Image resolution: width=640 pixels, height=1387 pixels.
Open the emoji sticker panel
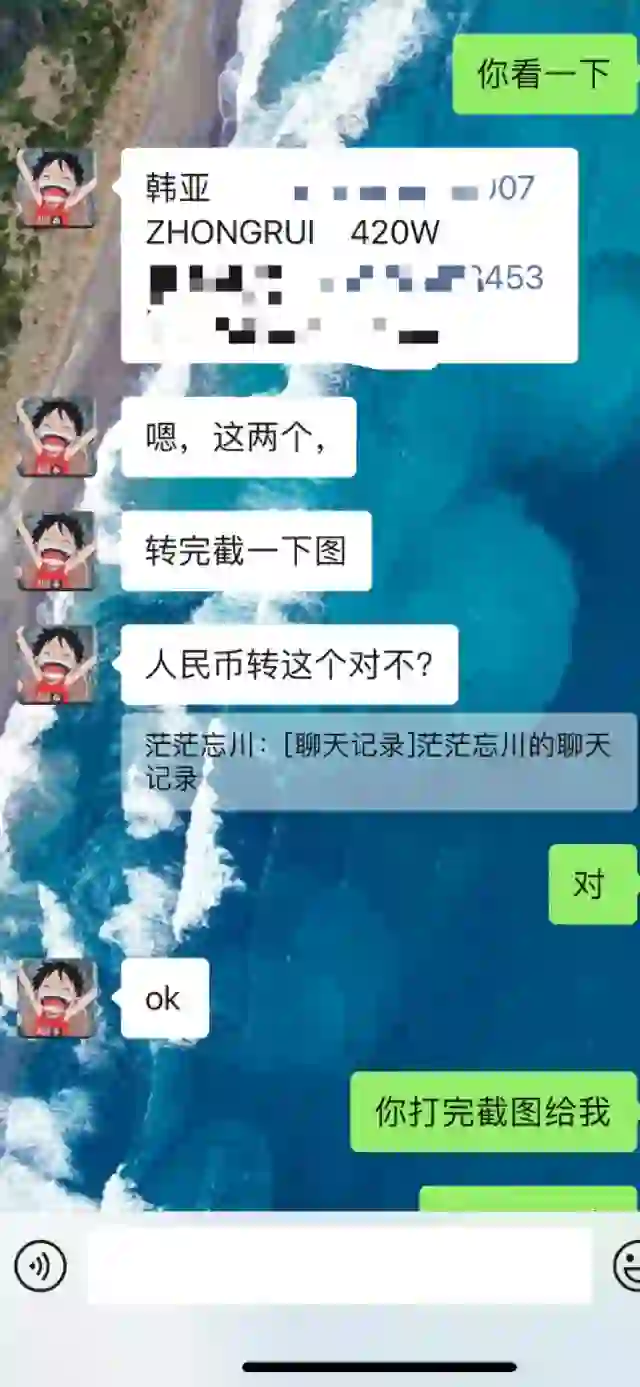[x=628, y=1266]
